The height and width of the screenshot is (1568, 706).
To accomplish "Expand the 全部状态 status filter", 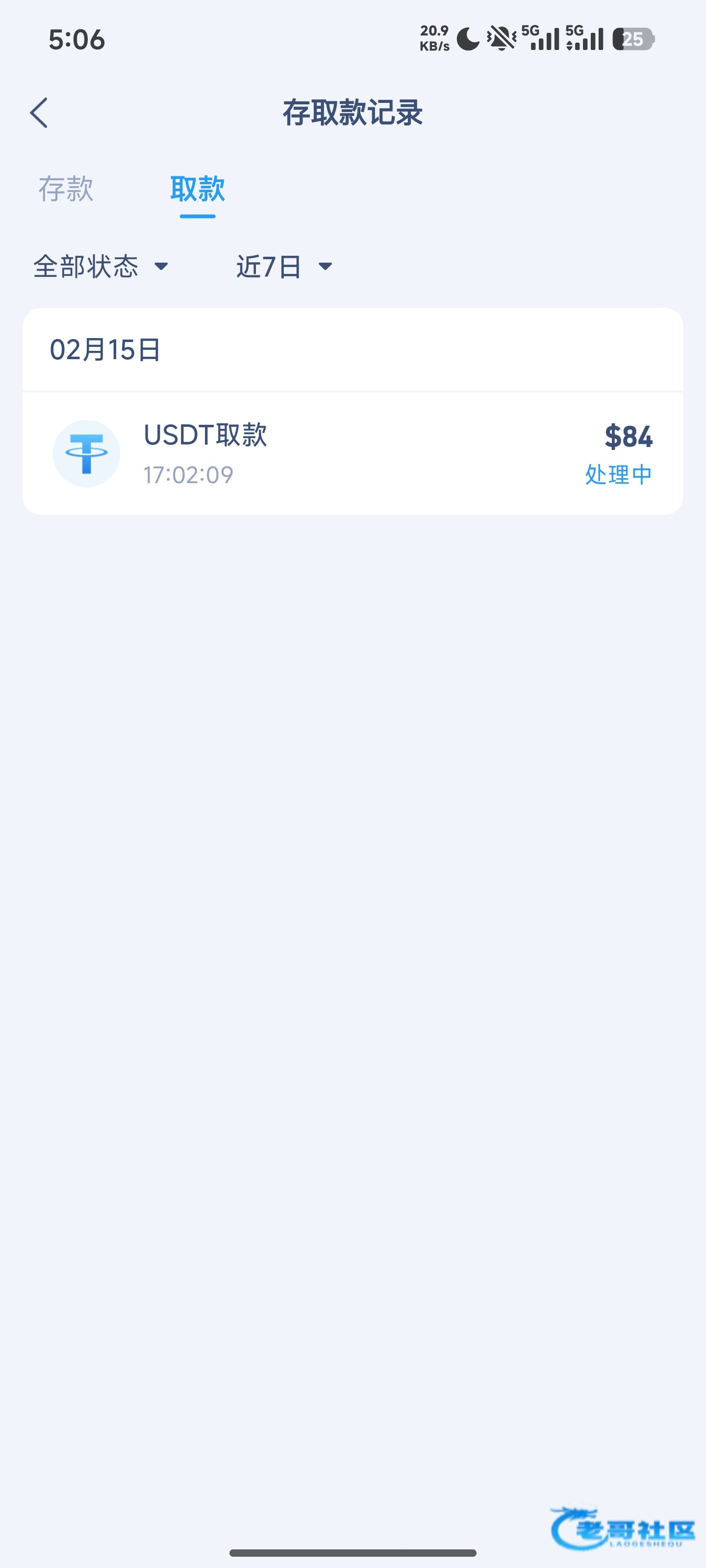I will [101, 267].
